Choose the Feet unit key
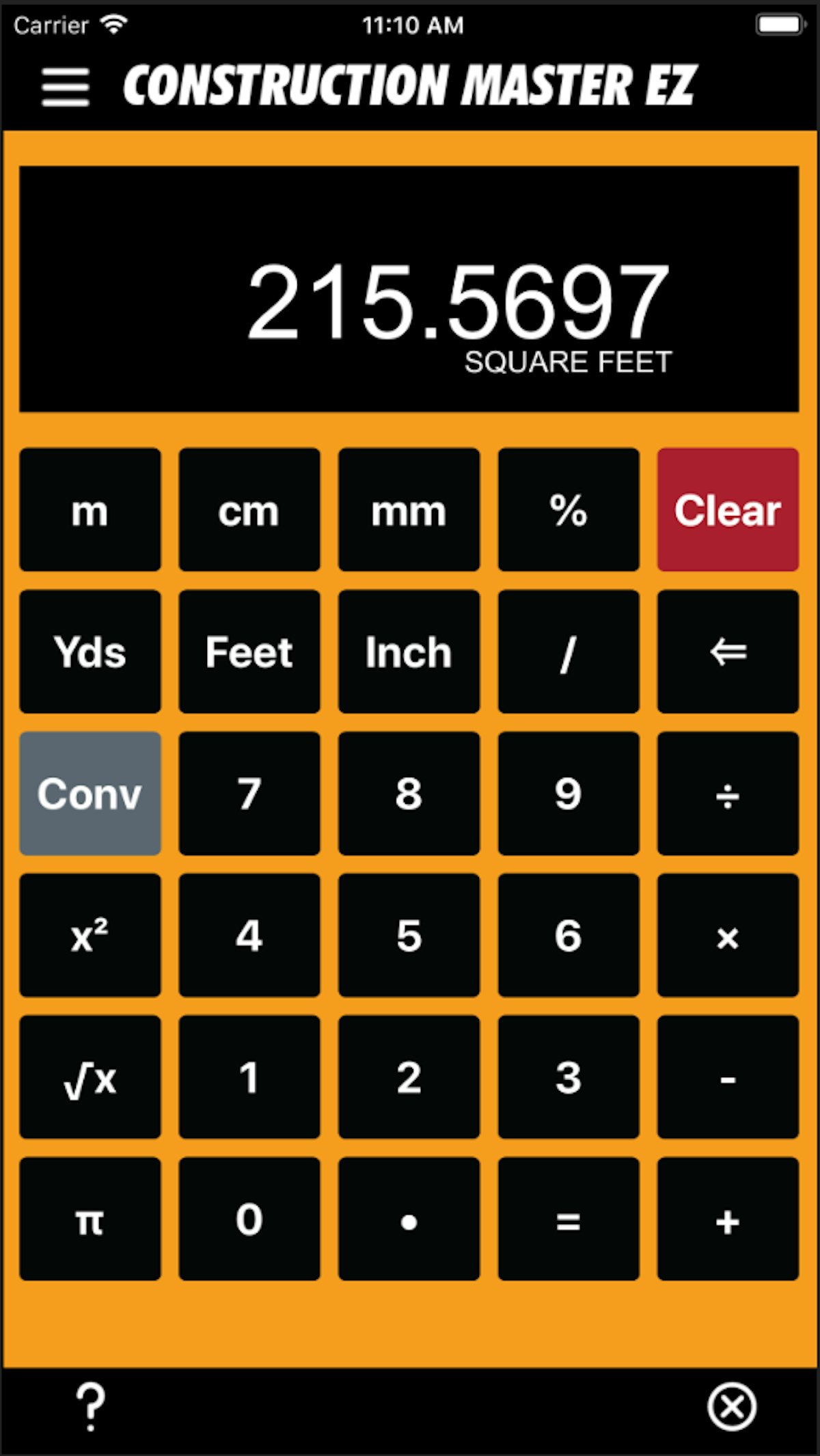 [249, 651]
